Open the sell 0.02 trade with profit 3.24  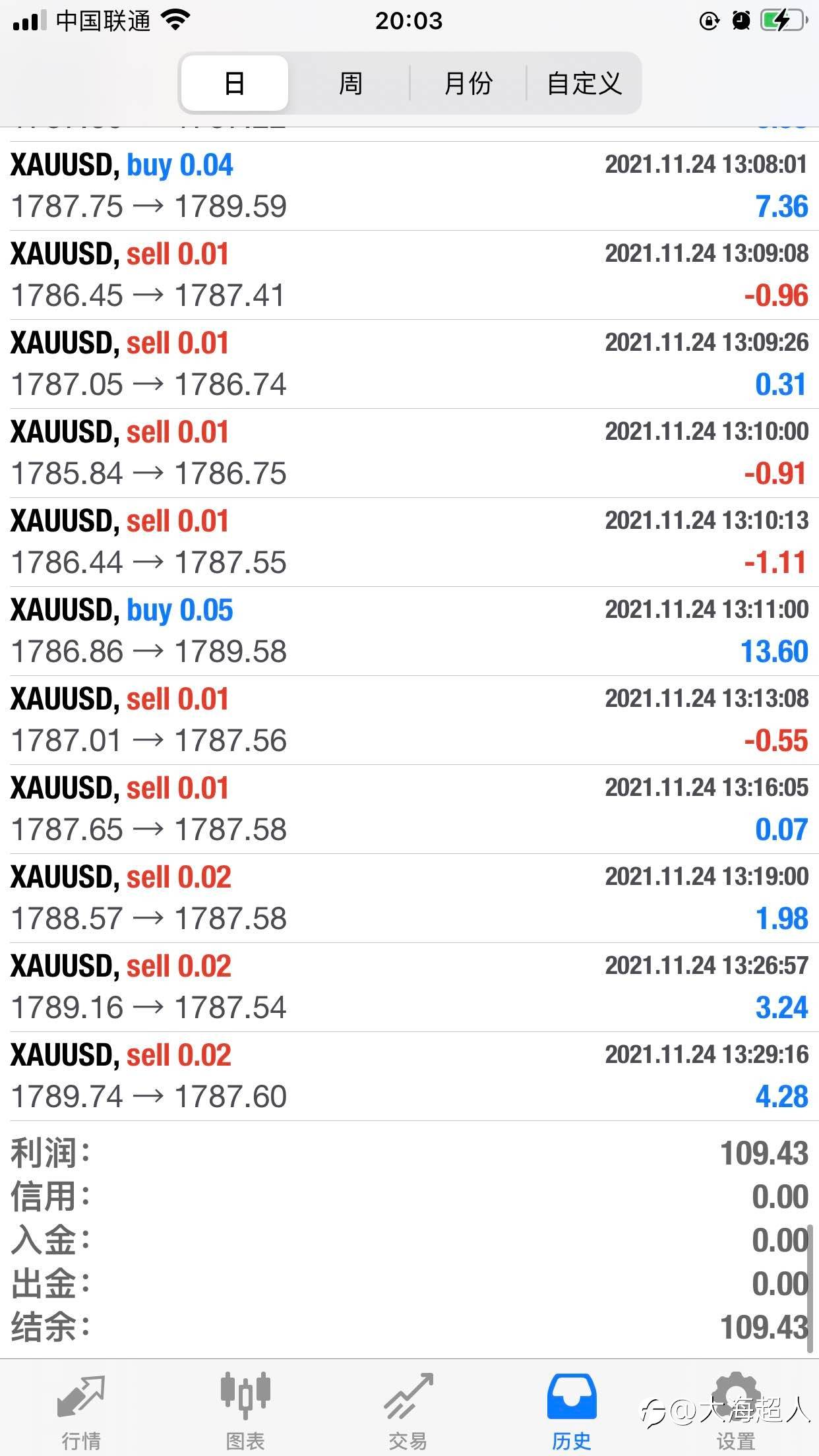coord(409,987)
